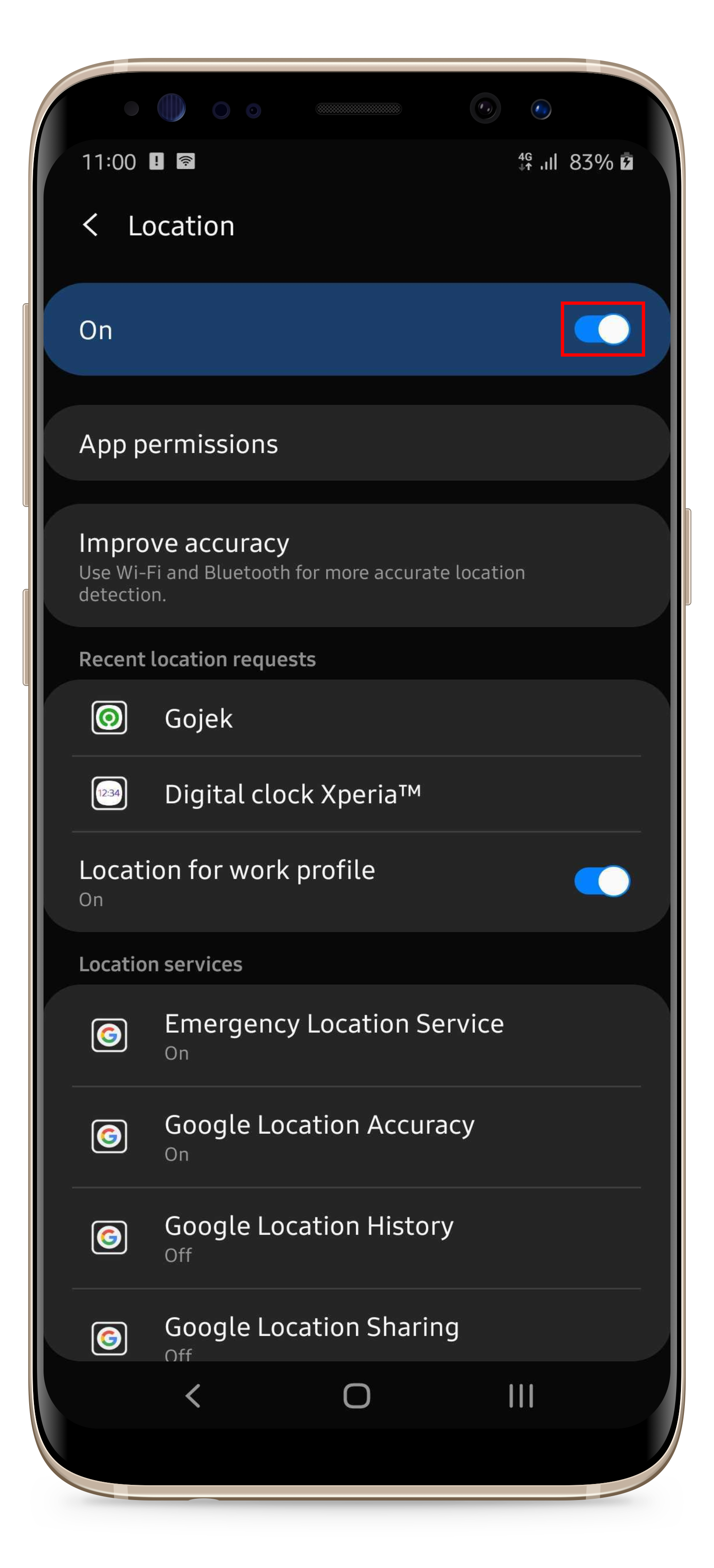The width and height of the screenshot is (714, 1568).
Task: Tap the Gojek app icon
Action: 109,718
